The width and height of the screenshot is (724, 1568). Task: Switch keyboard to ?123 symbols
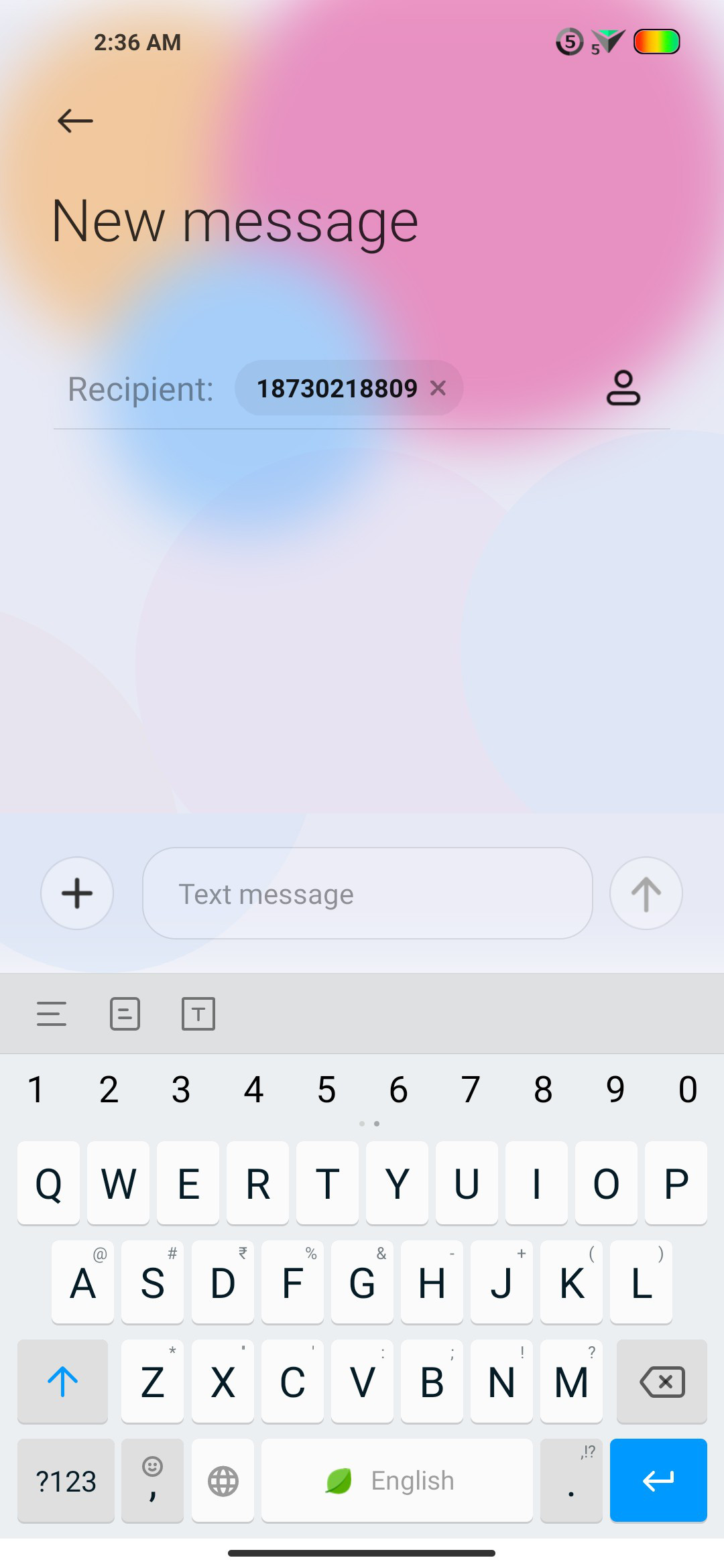tap(66, 1480)
